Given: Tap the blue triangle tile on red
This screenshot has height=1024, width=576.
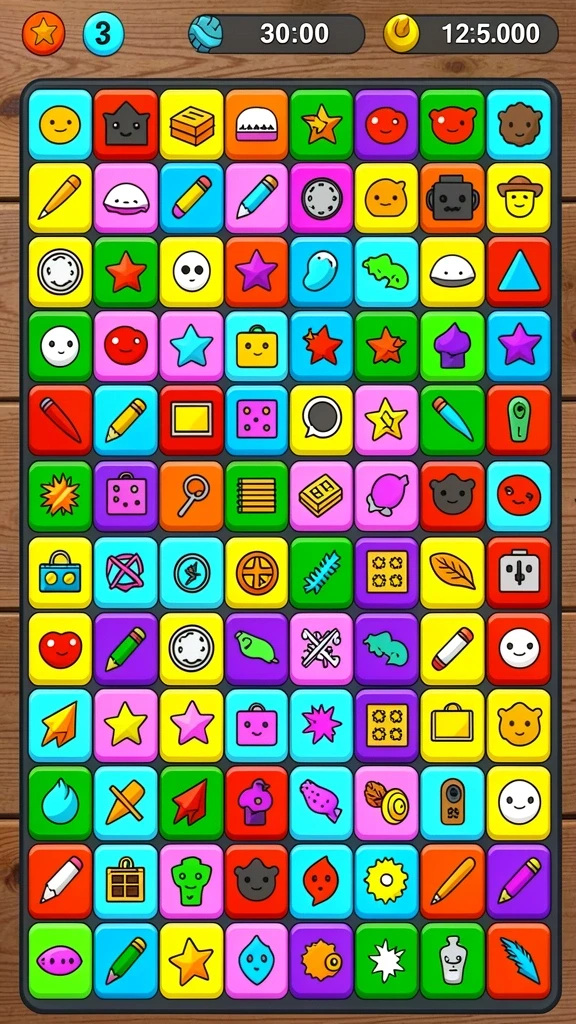Looking at the screenshot, I should (x=519, y=272).
